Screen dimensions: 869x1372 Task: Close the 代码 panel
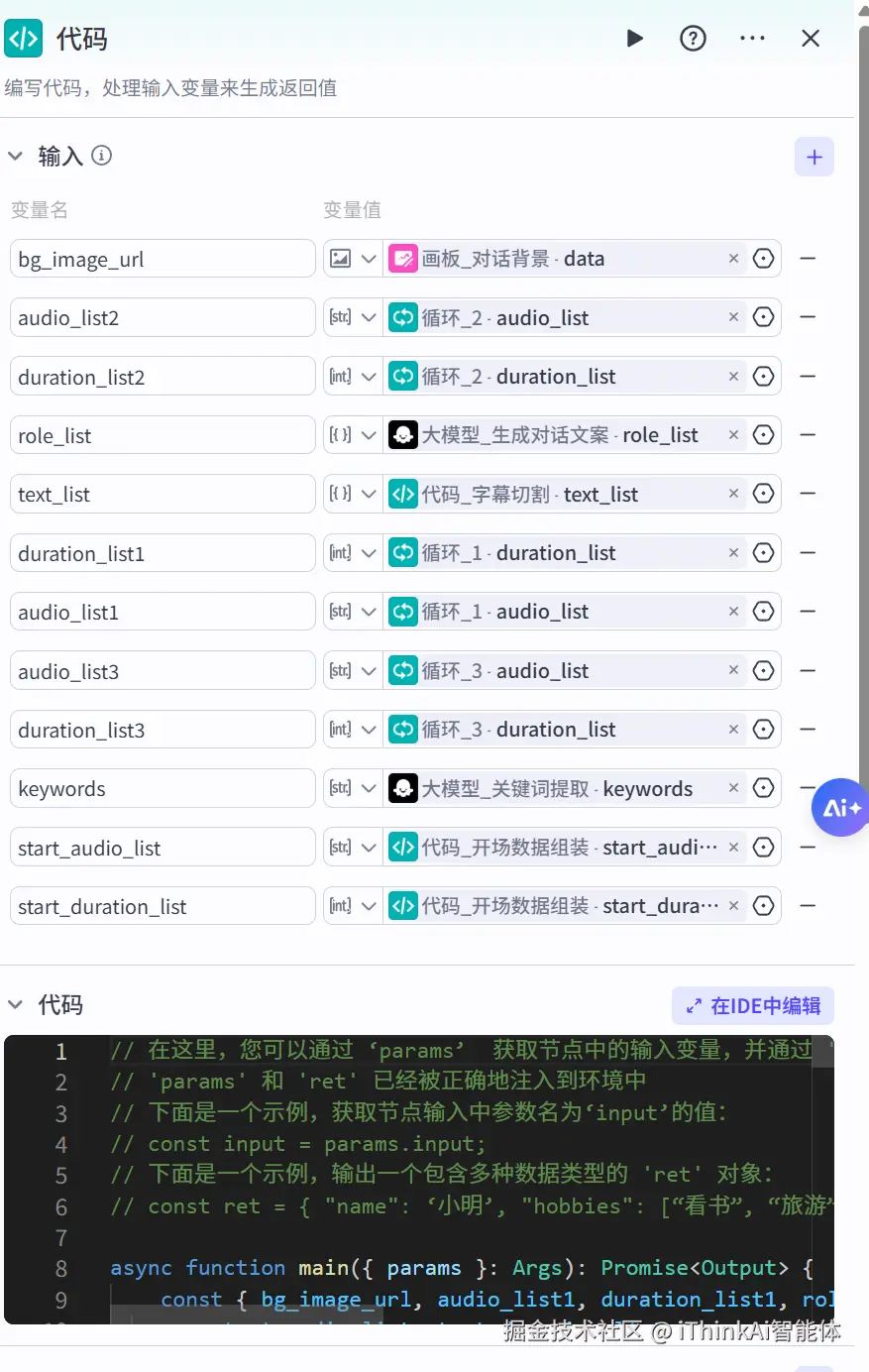pyautogui.click(x=811, y=39)
